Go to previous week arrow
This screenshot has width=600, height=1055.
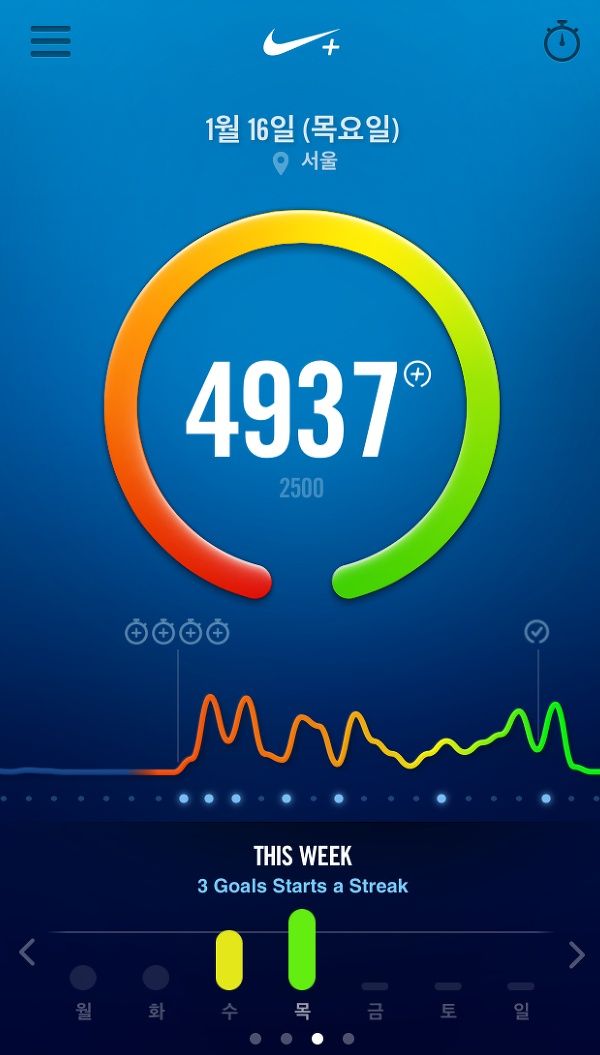tap(27, 953)
